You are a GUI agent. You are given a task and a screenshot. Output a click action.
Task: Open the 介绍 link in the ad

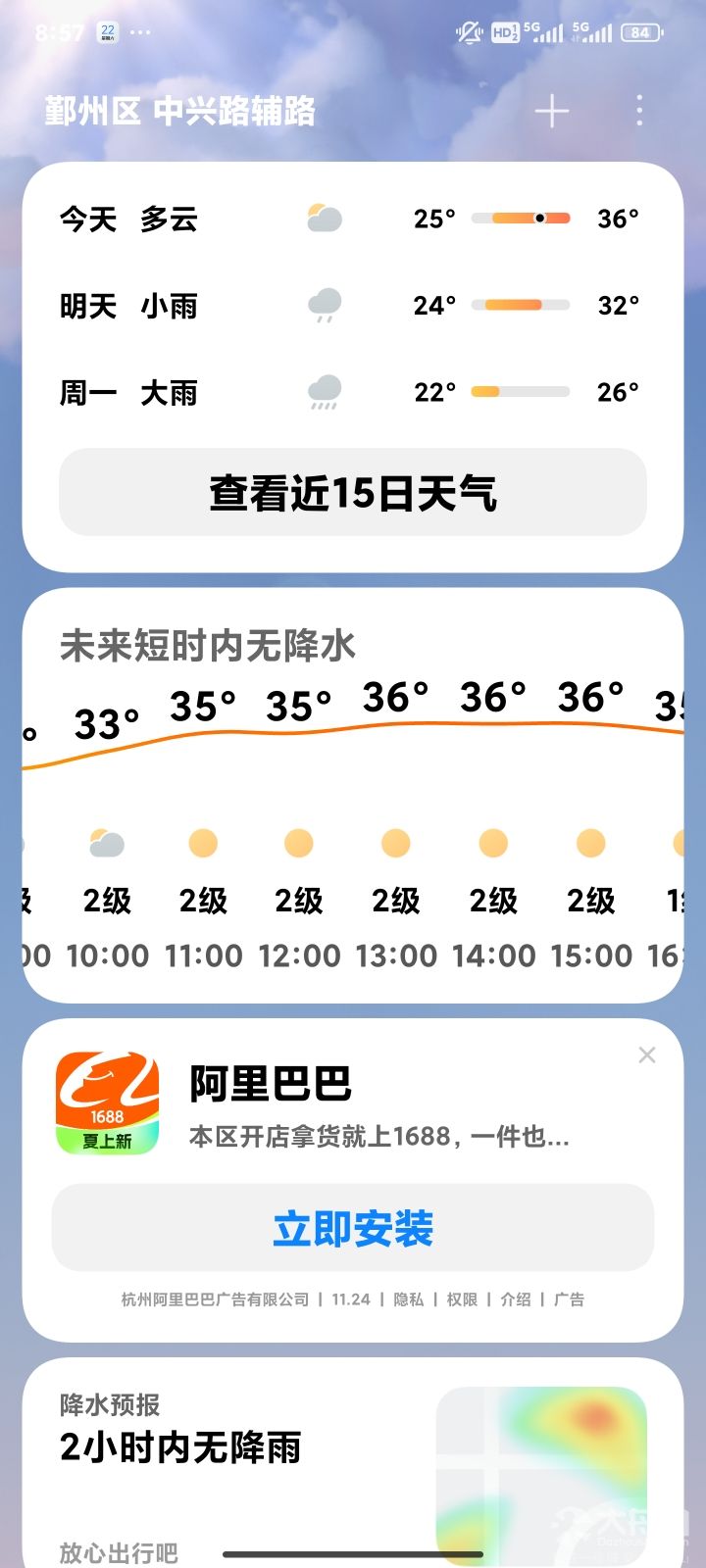coord(516,1299)
